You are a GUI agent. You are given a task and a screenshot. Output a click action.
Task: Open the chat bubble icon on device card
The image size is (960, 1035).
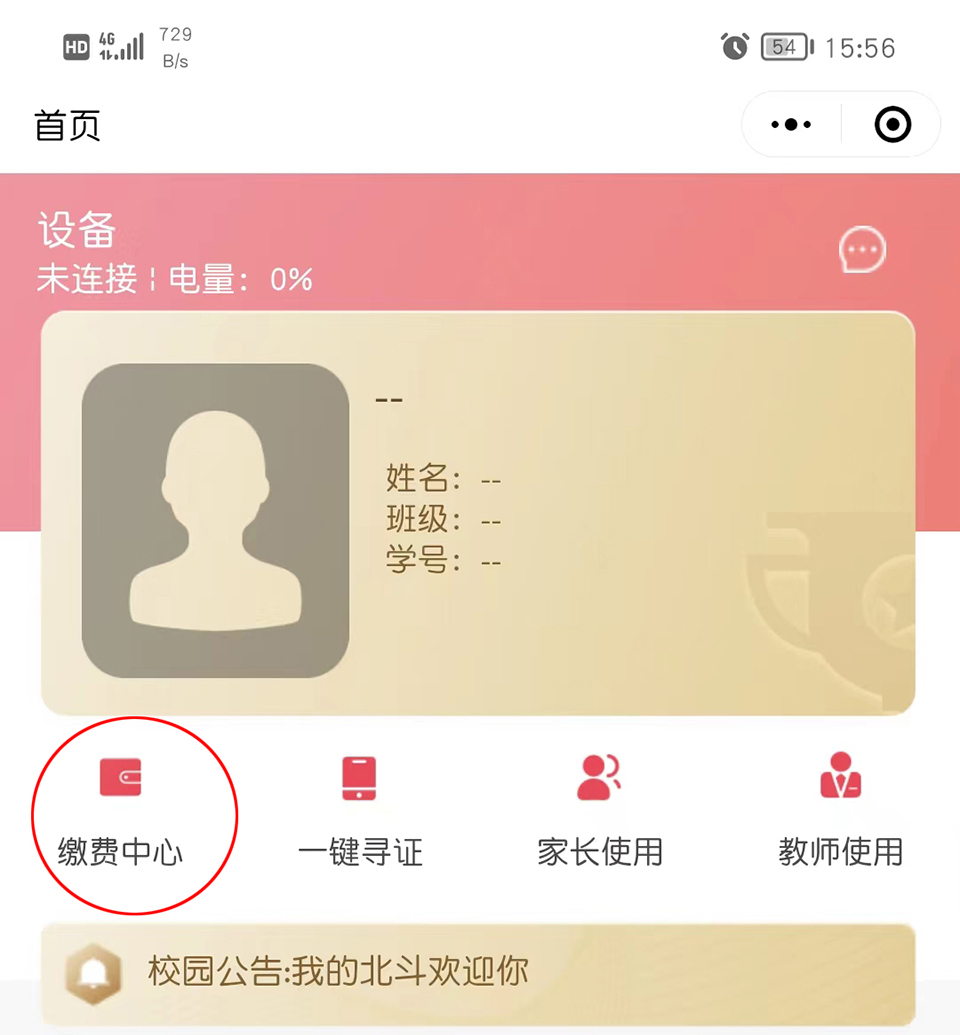tap(862, 250)
